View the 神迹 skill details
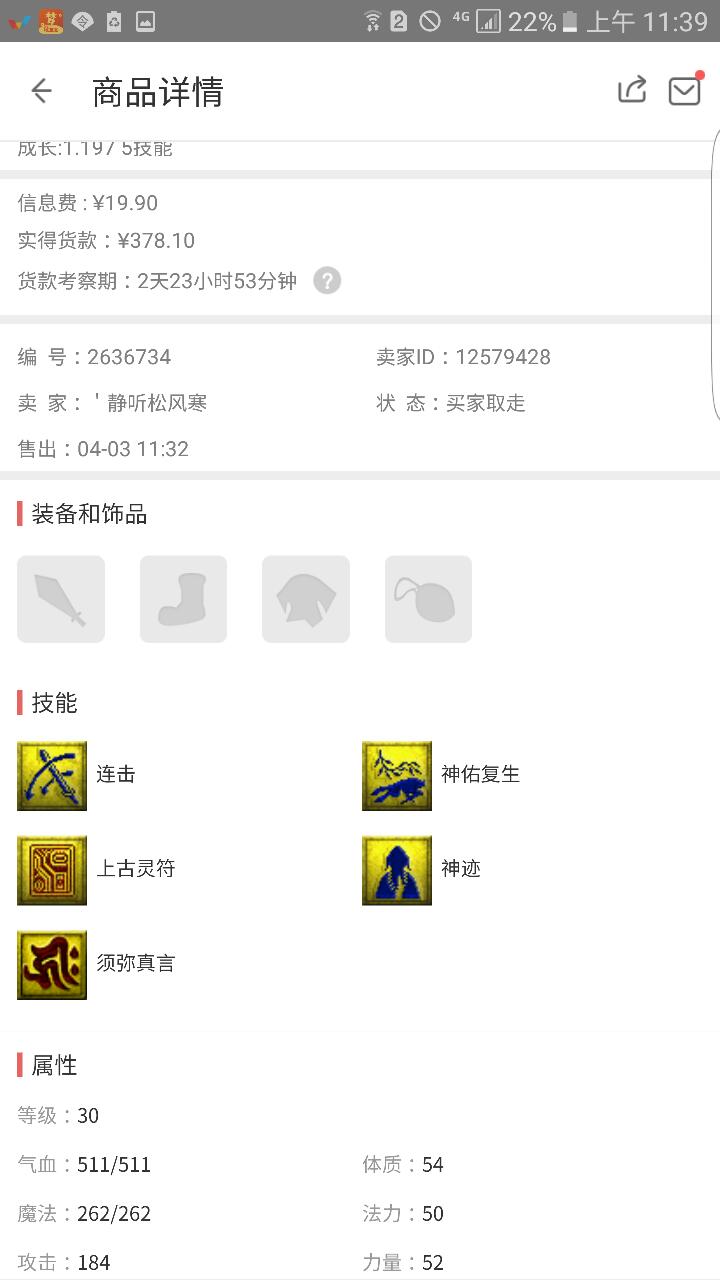 (397, 870)
